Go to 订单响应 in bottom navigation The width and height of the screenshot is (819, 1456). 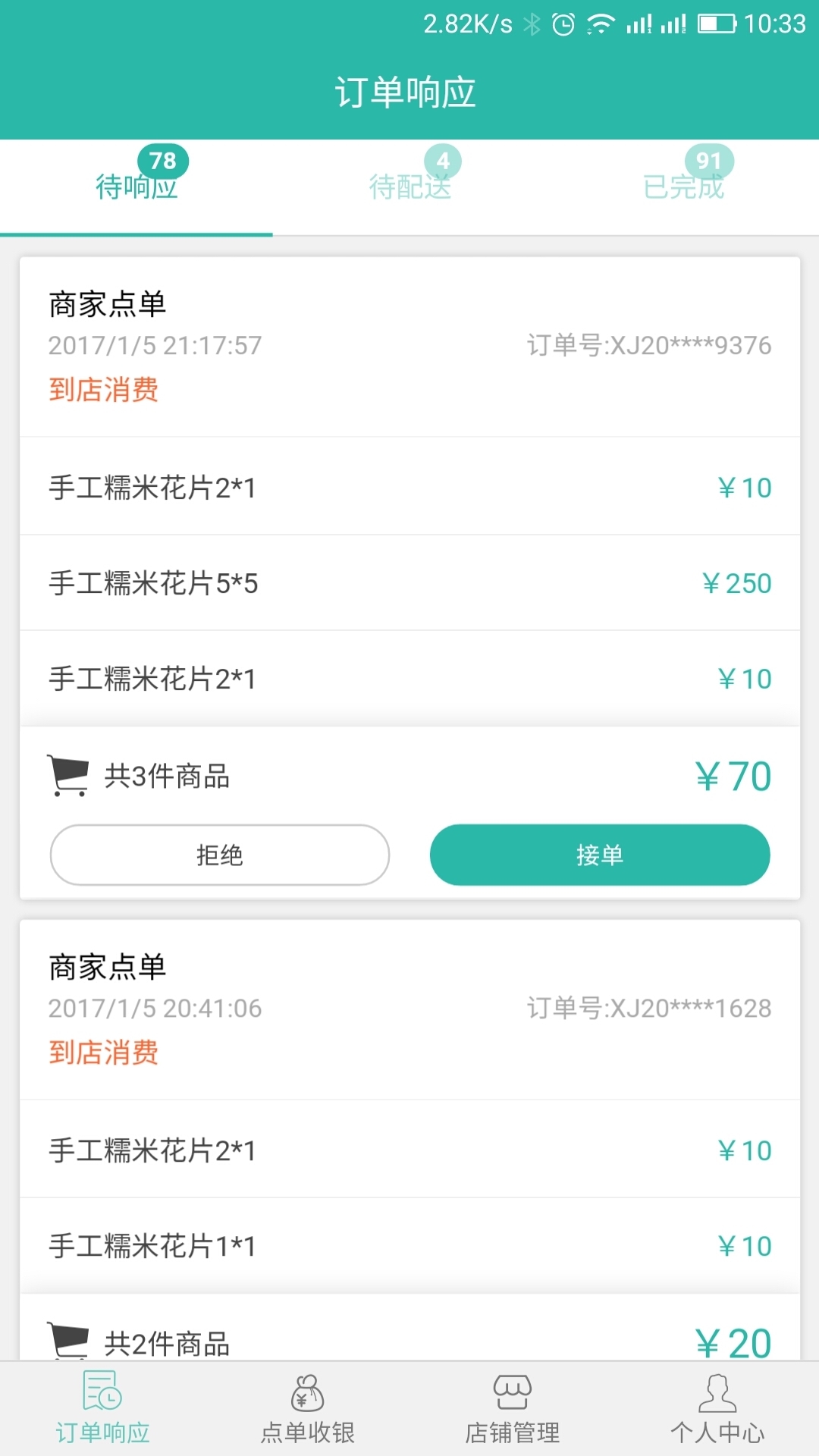[x=102, y=1409]
